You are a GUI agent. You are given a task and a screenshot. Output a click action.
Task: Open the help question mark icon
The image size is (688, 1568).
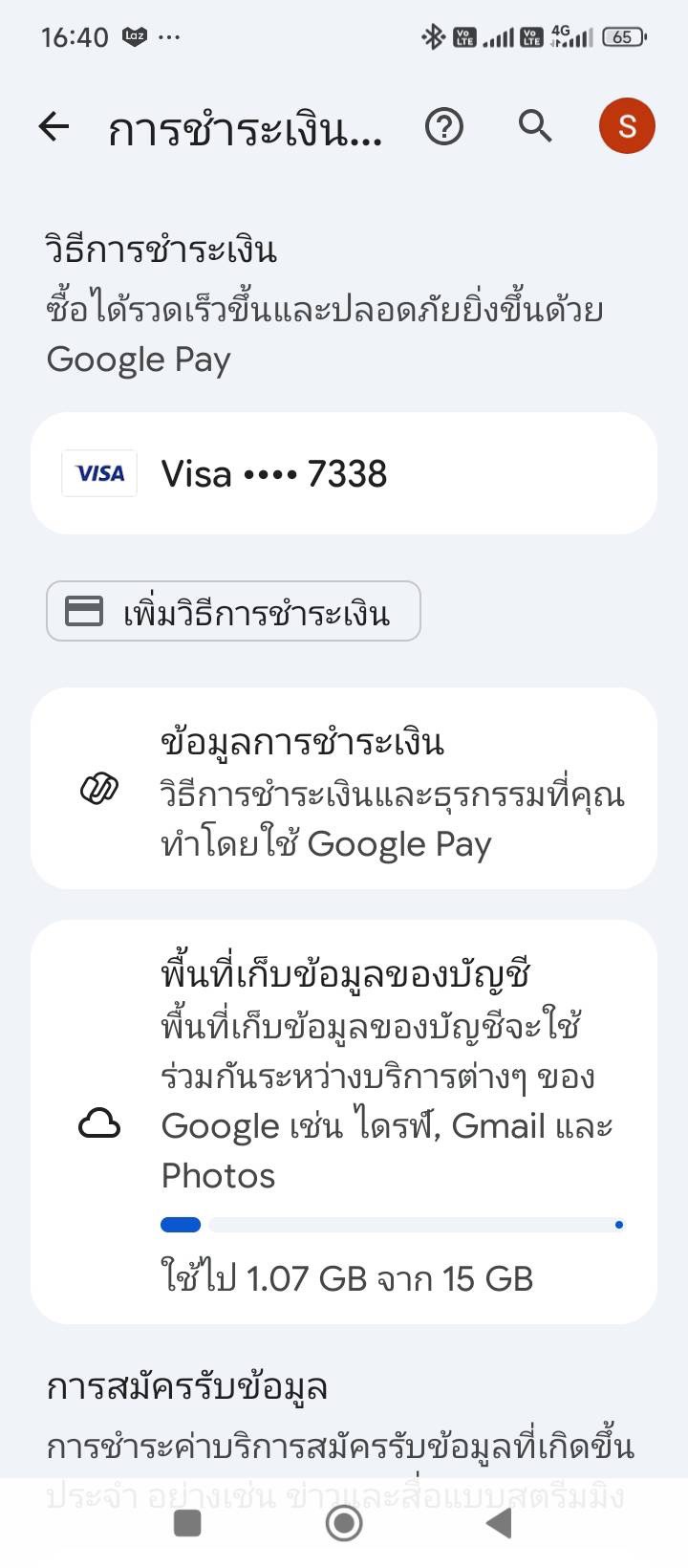pyautogui.click(x=444, y=126)
